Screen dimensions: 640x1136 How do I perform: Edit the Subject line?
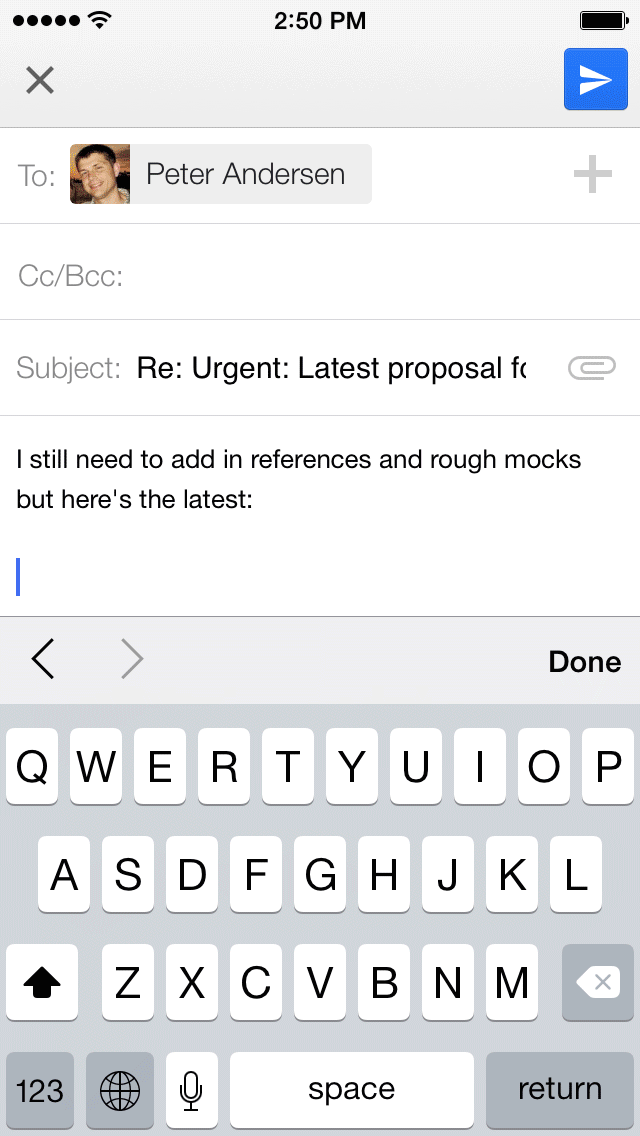pos(330,368)
